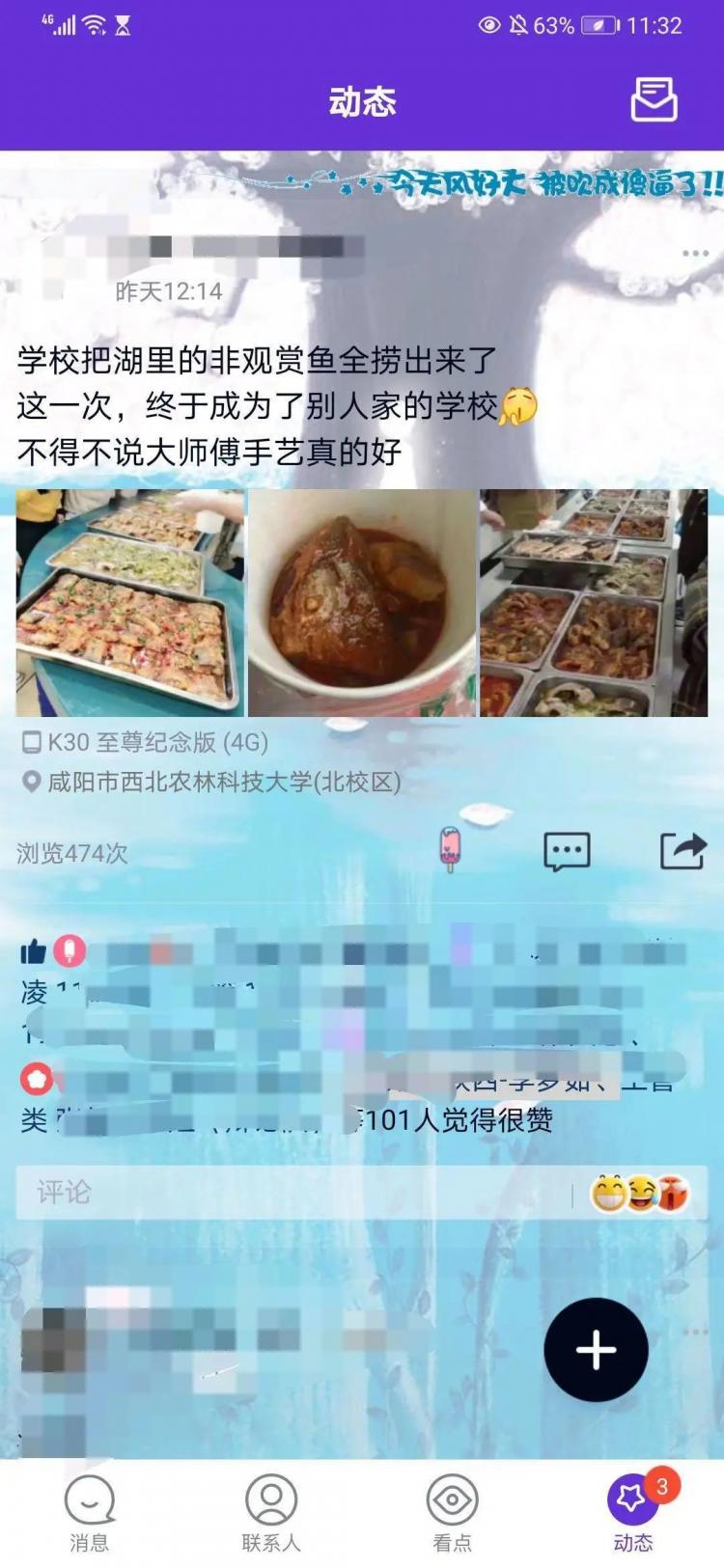
Task: Open the post's three-dot overflow menu
Action: pyautogui.click(x=695, y=253)
